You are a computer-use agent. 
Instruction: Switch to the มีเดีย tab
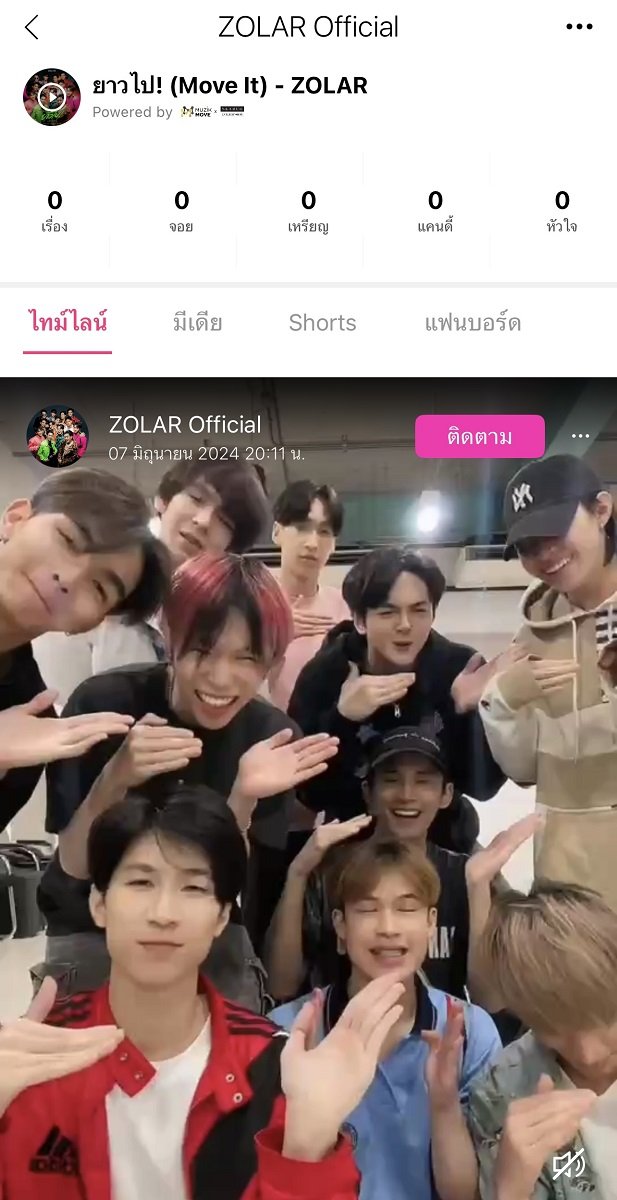[197, 323]
